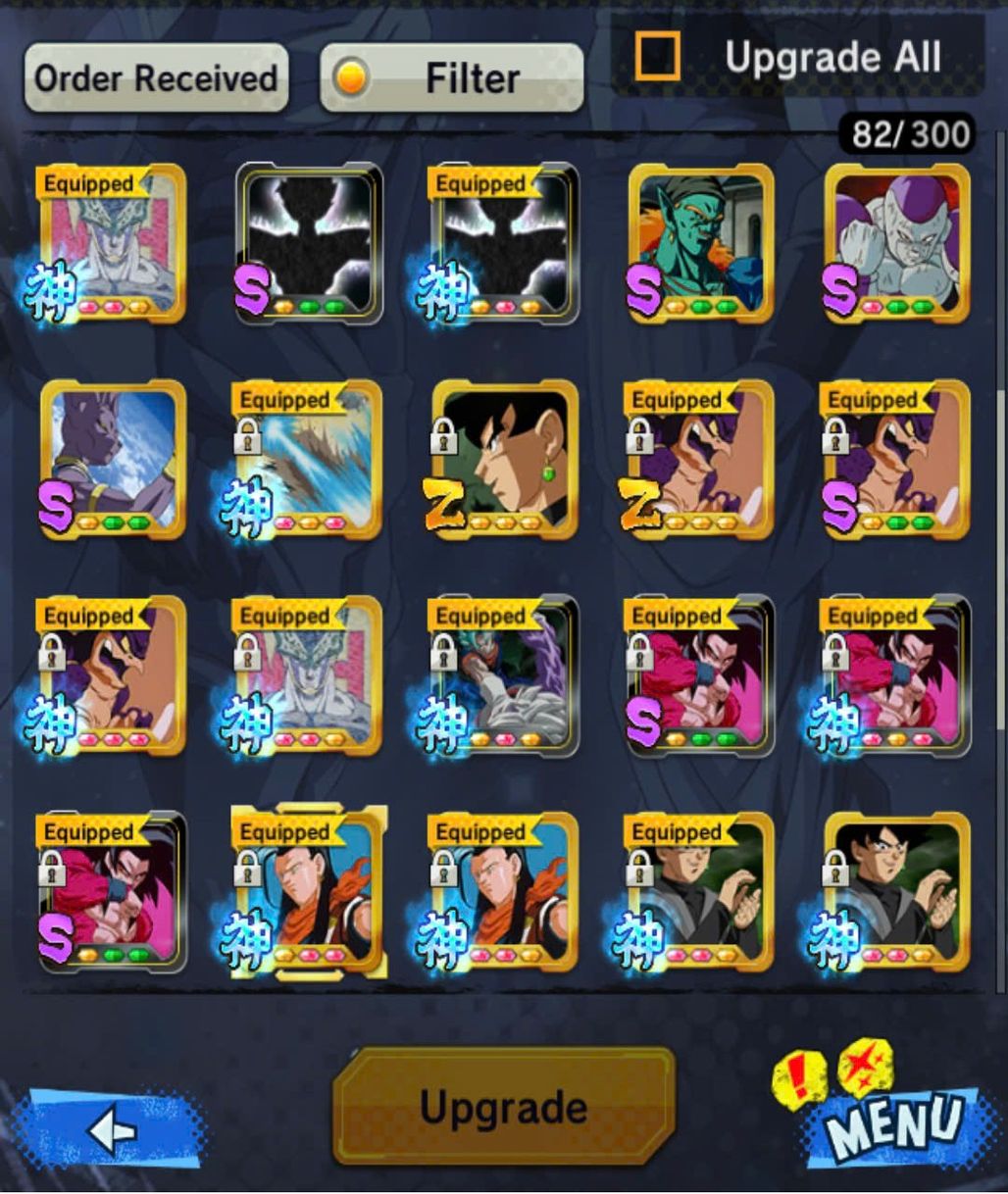Tap the Order Received sort button
1008x1194 pixels.
(156, 77)
